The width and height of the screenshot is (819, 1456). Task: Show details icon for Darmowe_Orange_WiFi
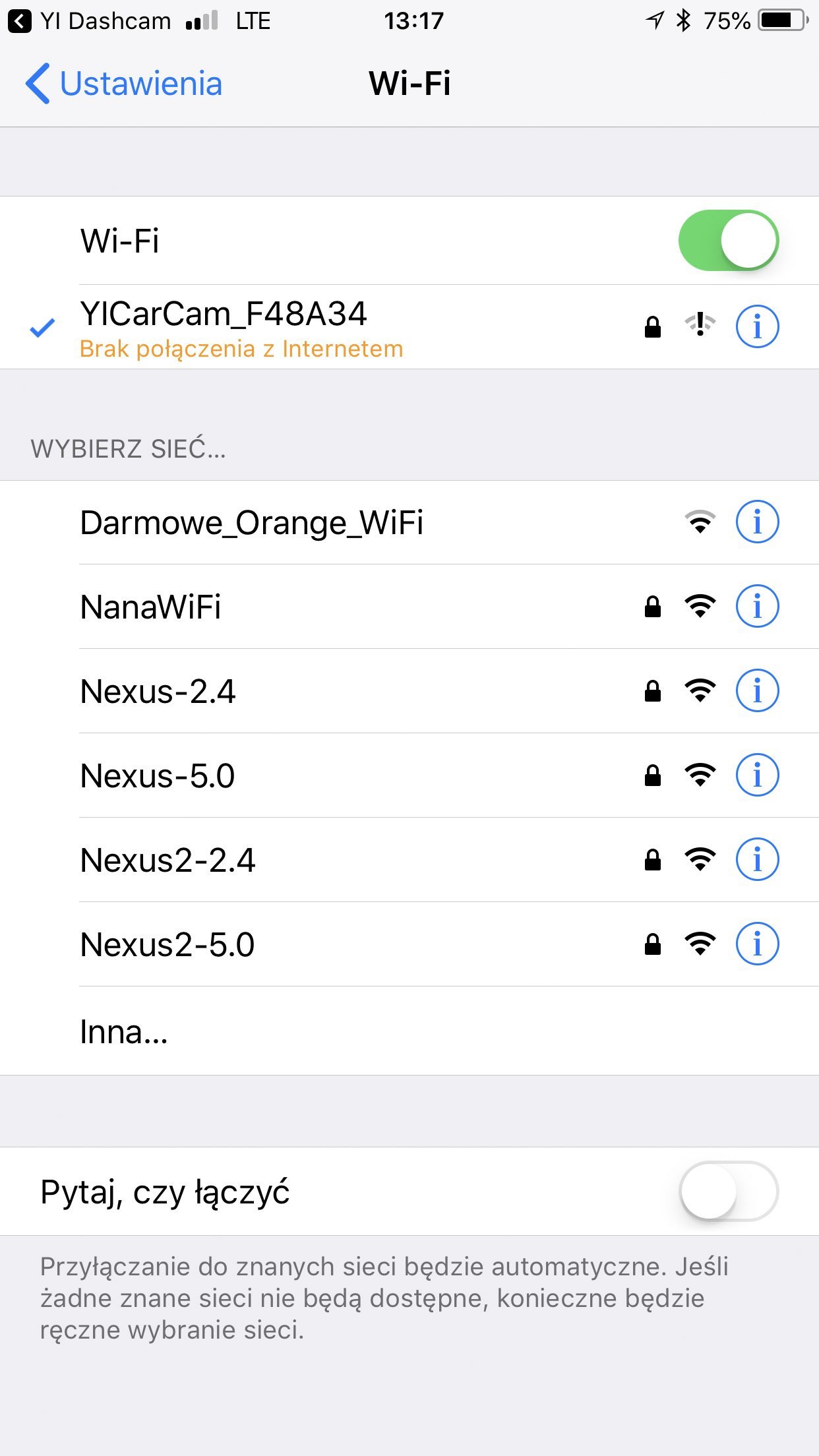757,522
